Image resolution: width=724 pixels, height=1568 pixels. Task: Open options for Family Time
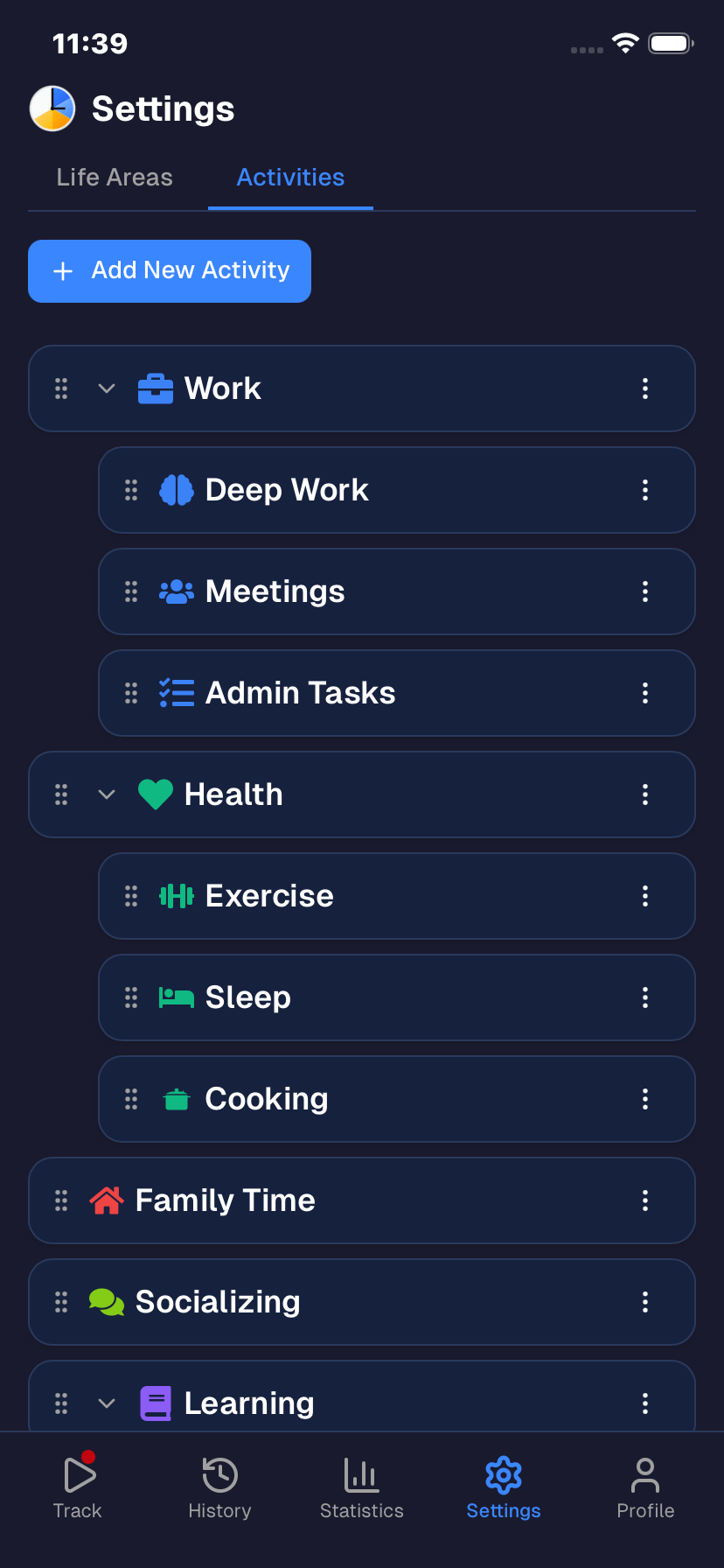pos(645,1200)
